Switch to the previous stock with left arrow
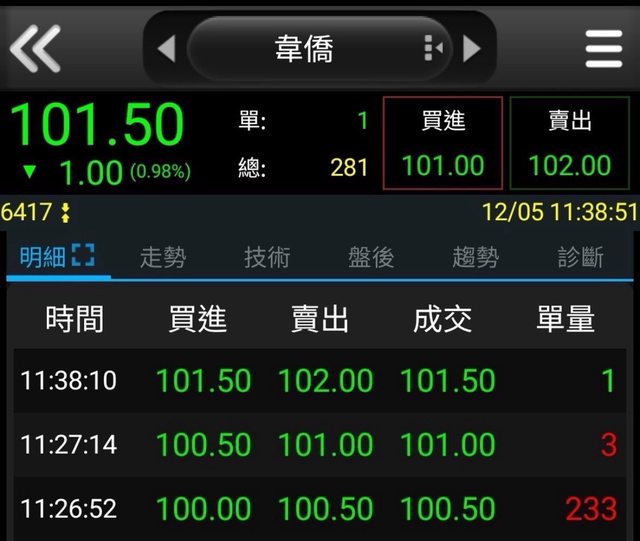 [167, 48]
